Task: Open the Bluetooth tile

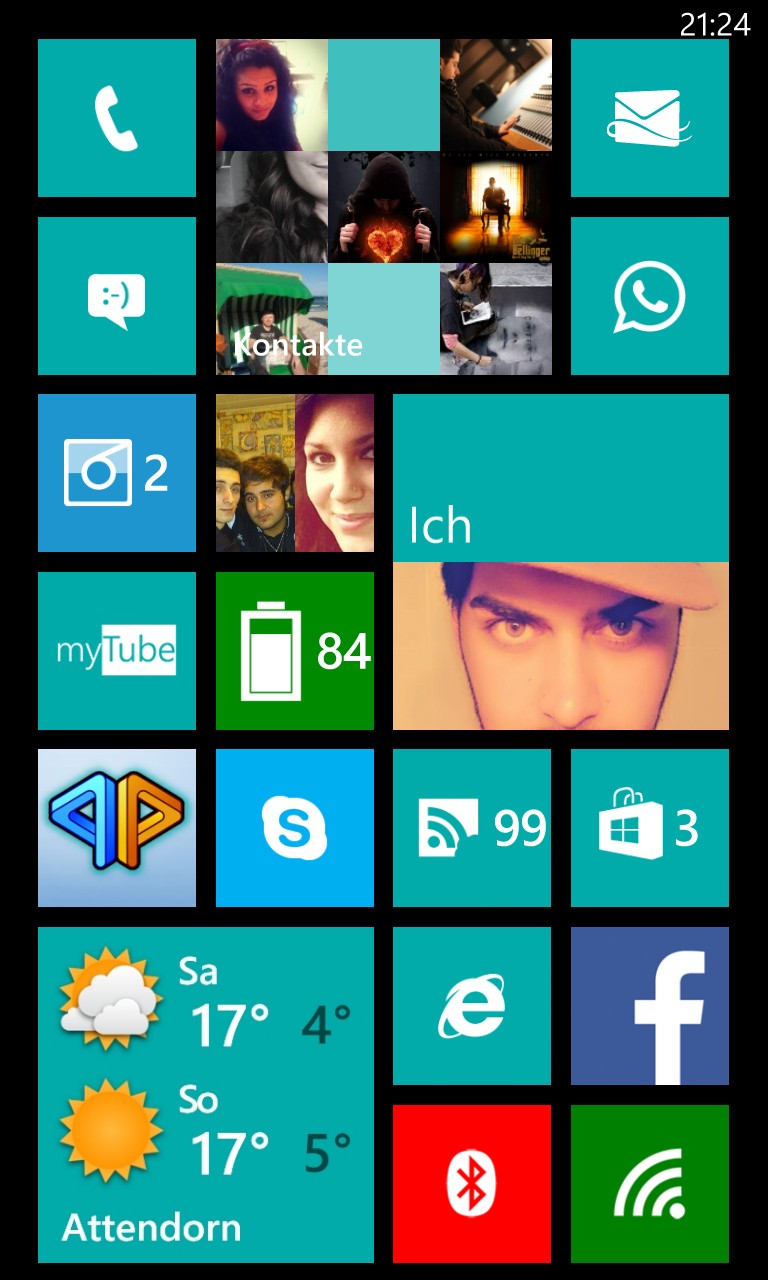Action: click(472, 1184)
